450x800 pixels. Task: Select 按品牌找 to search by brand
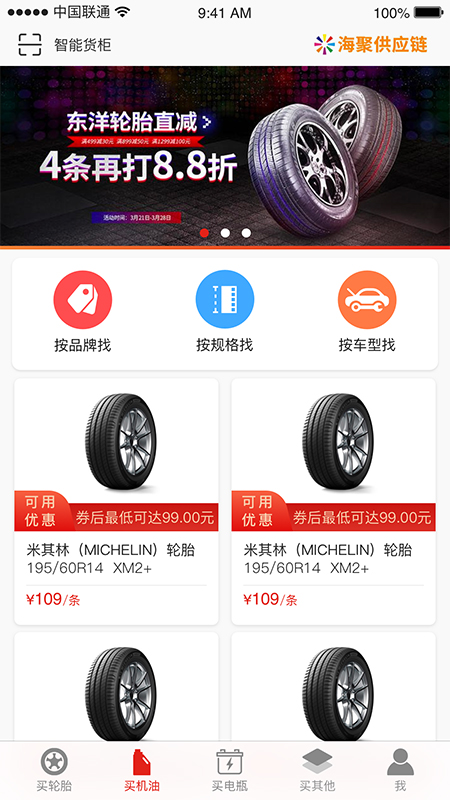[83, 312]
